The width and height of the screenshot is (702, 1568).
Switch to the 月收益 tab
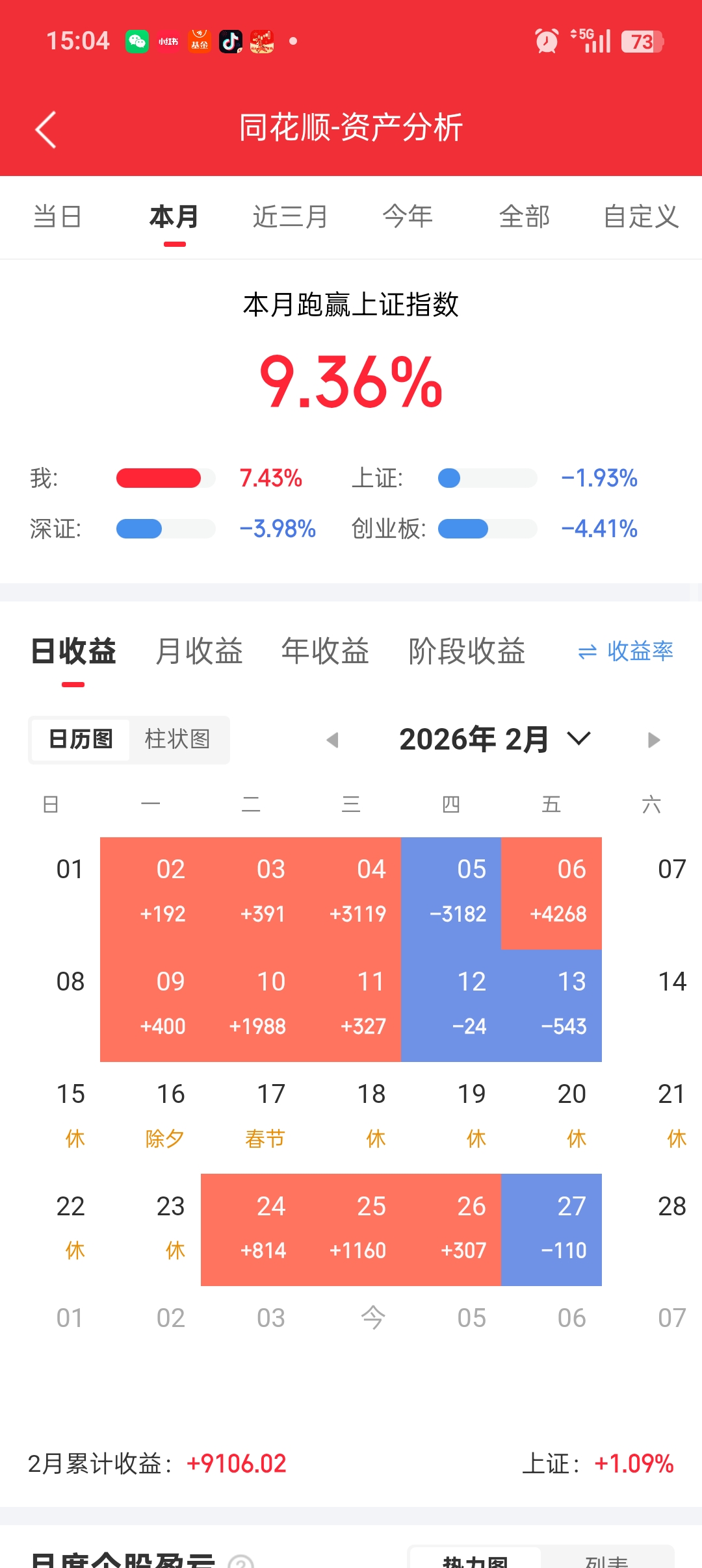199,651
